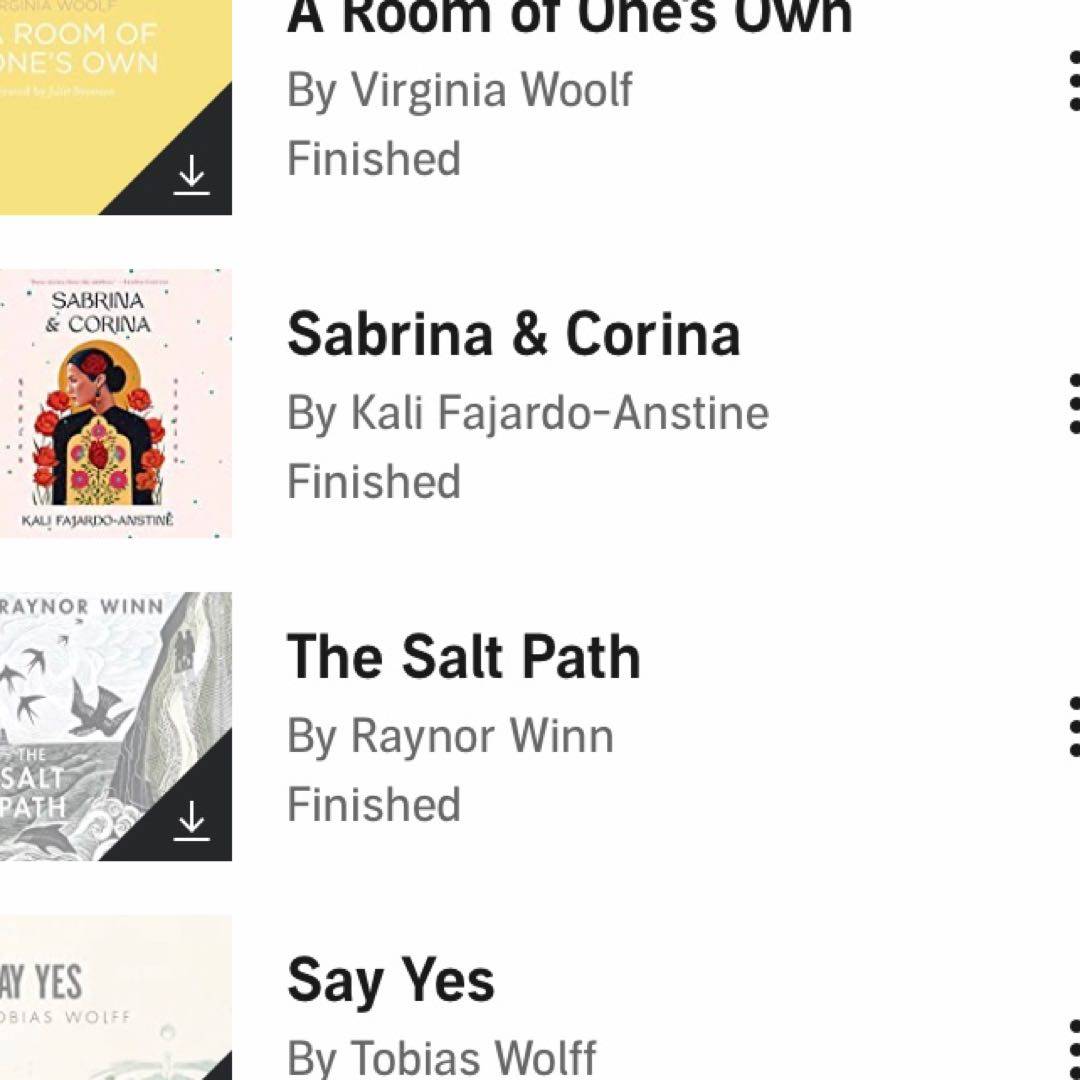Open more options for The Salt Path

click(x=1073, y=727)
